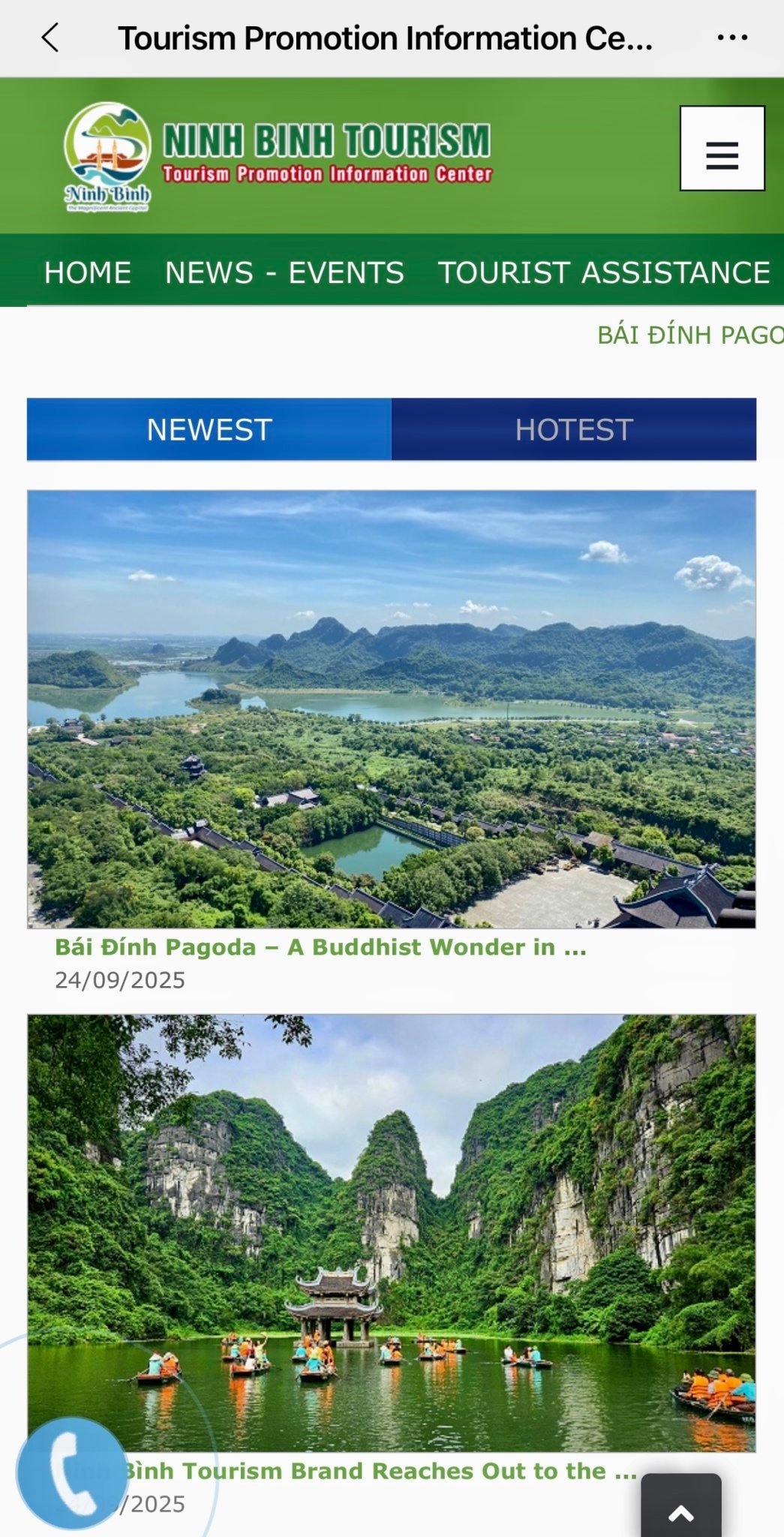Read the Bái Đính Pagoda Buddhist Wonder article
Viewport: 784px width, 1537px height.
320,947
